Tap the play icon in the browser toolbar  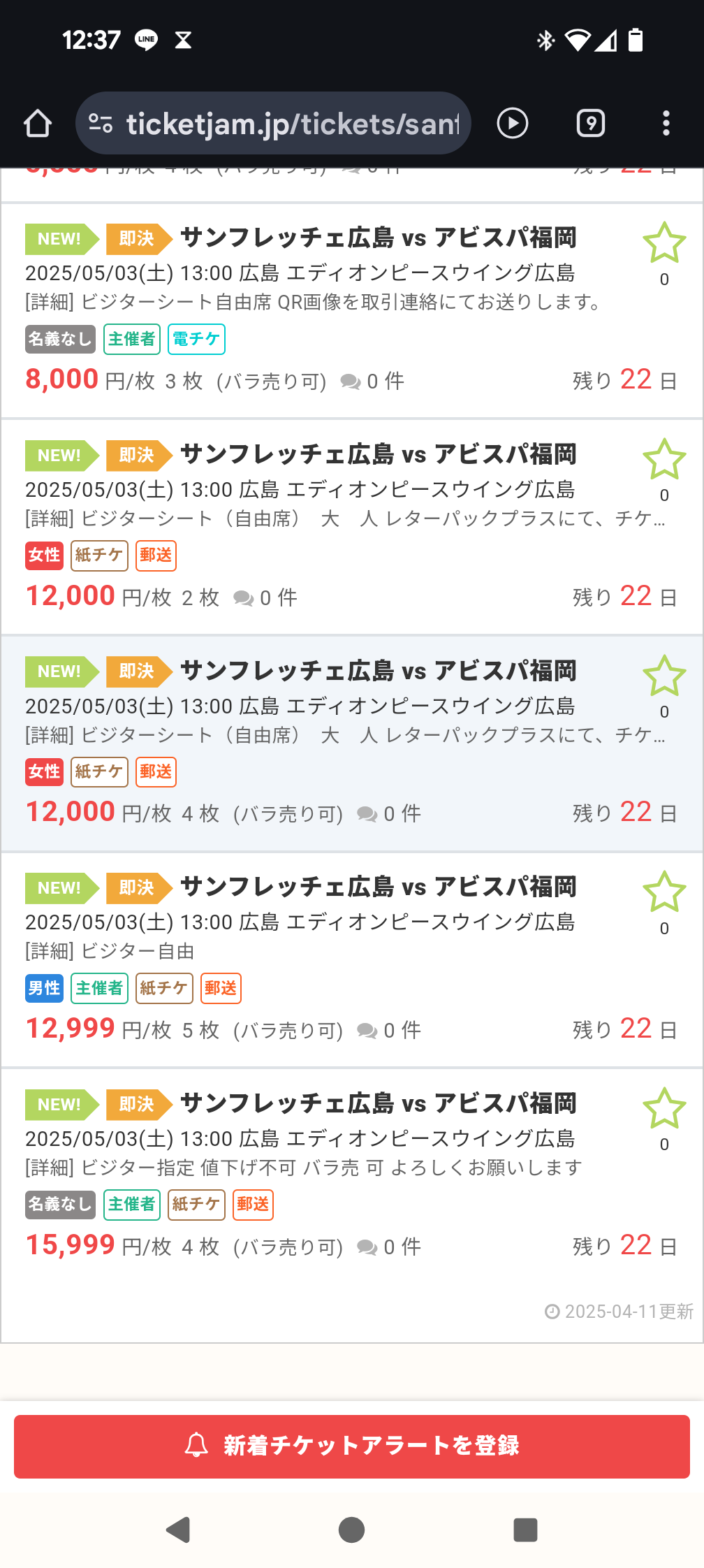pyautogui.click(x=513, y=124)
